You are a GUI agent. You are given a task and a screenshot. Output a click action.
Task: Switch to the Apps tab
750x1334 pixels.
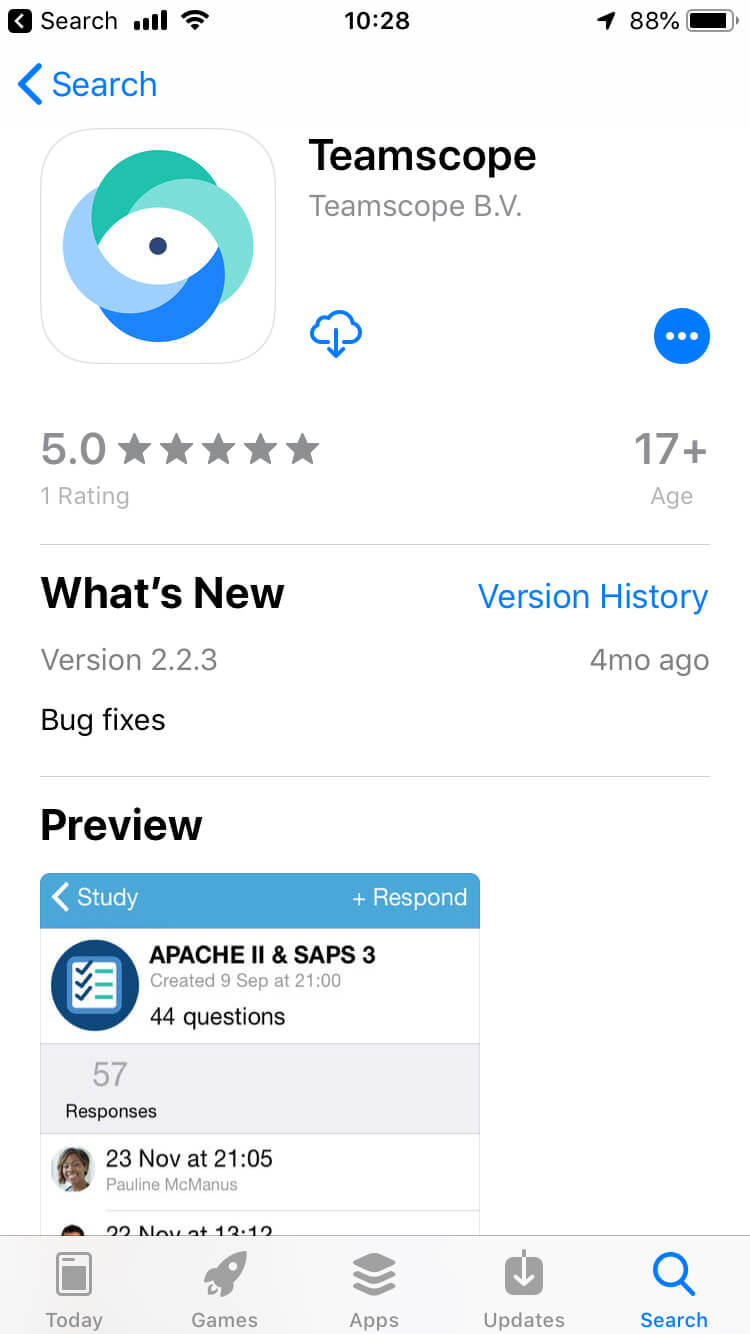pos(374,1289)
